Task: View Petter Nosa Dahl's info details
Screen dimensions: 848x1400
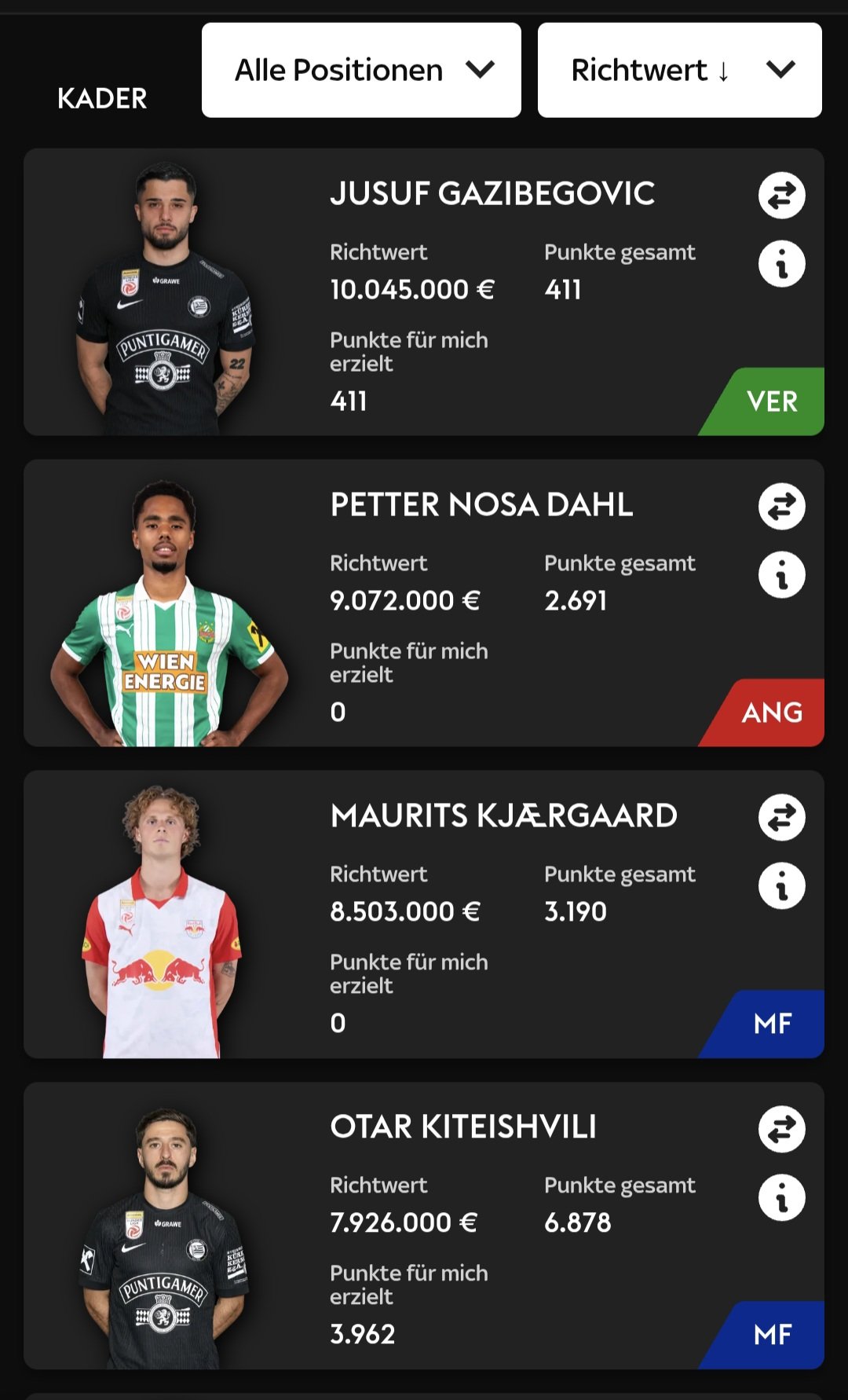Action: tap(781, 575)
